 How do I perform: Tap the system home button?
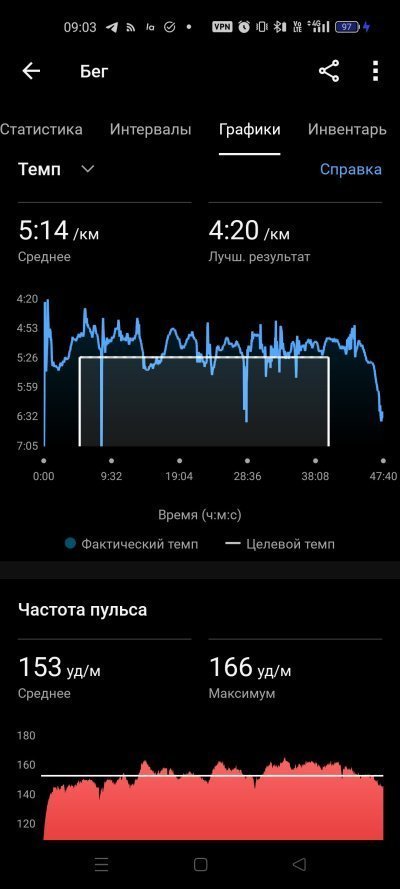point(200,864)
